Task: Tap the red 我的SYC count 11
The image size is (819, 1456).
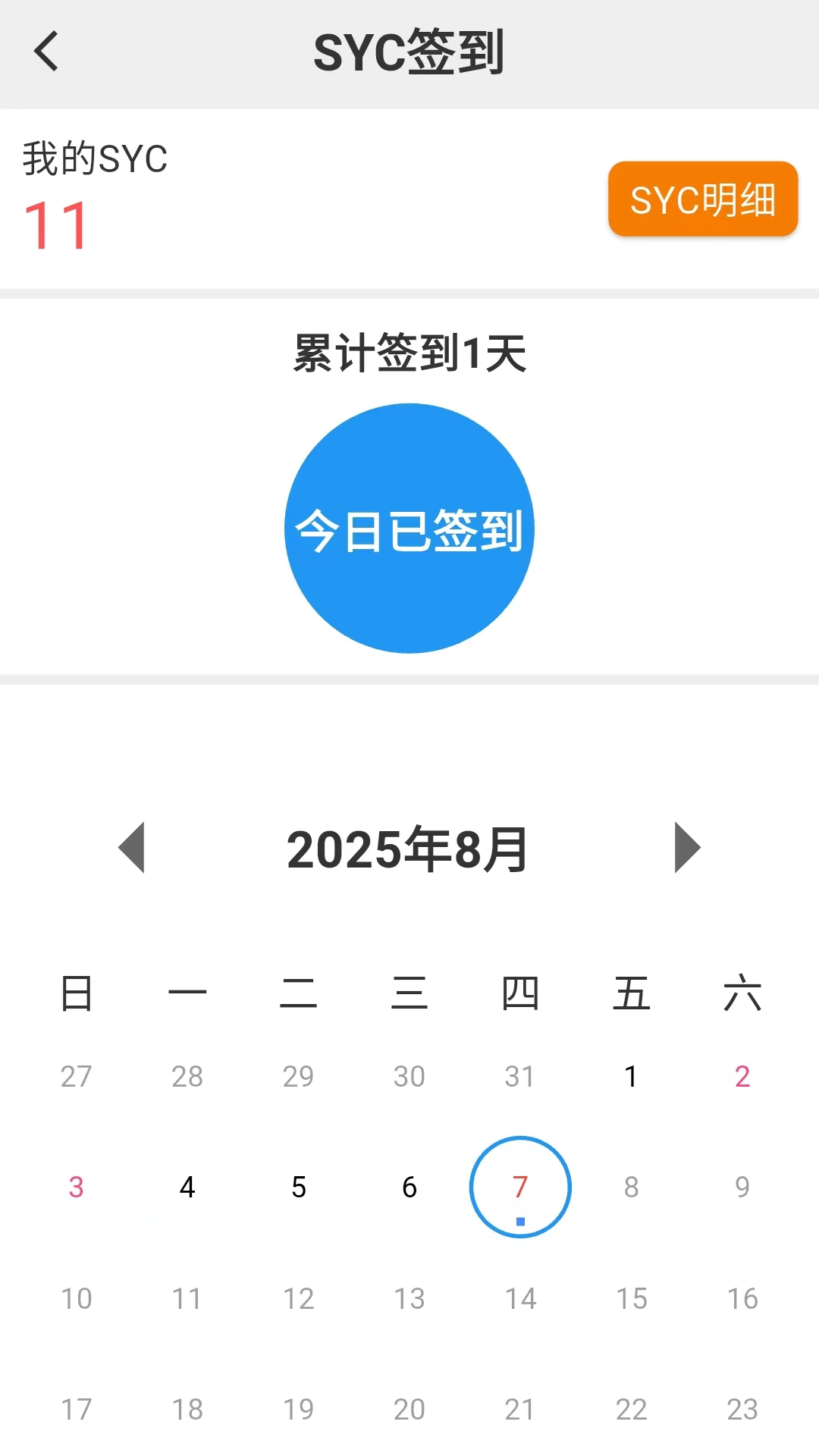Action: point(57,224)
